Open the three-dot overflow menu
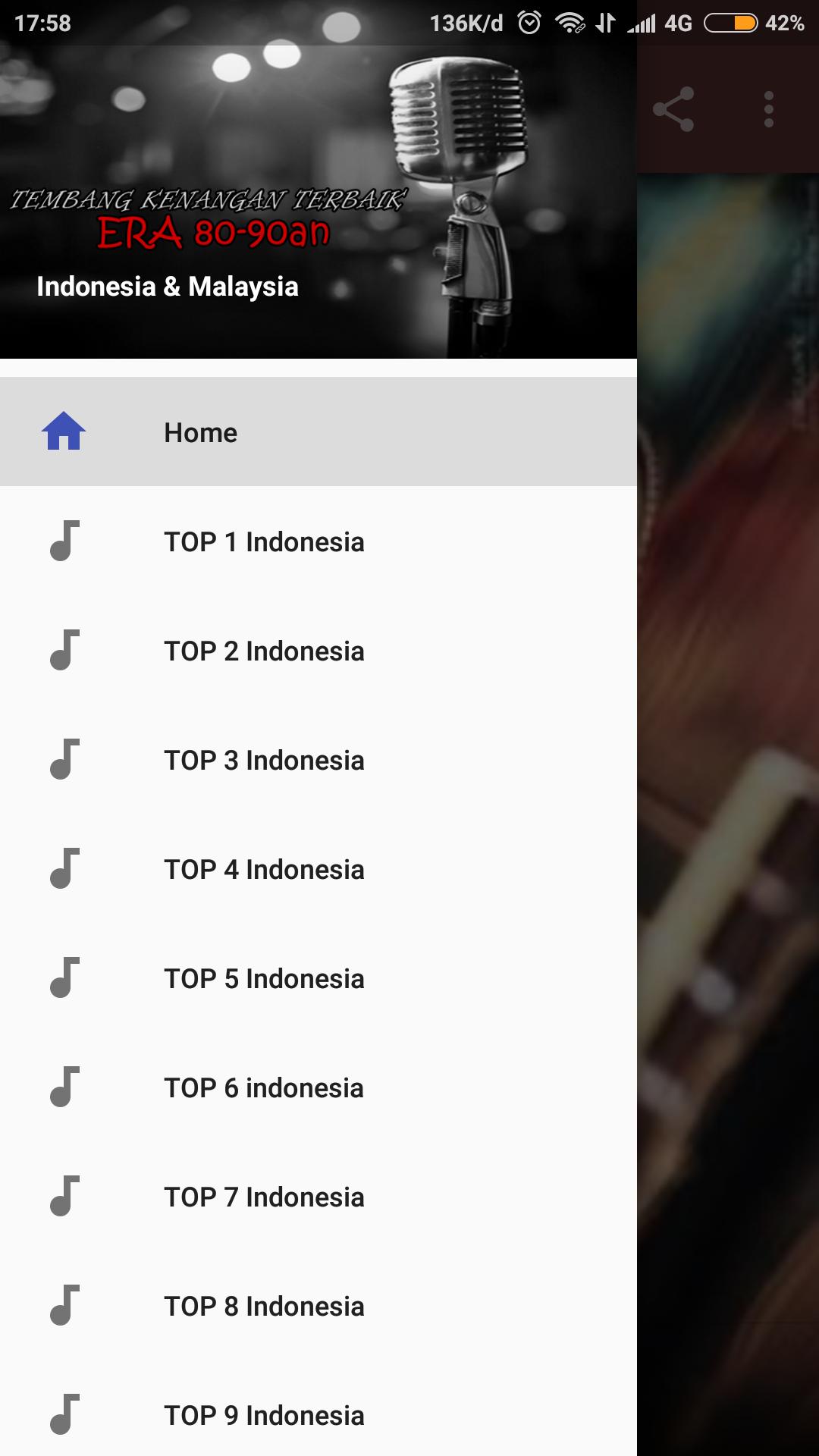This screenshot has height=1456, width=819. (769, 109)
